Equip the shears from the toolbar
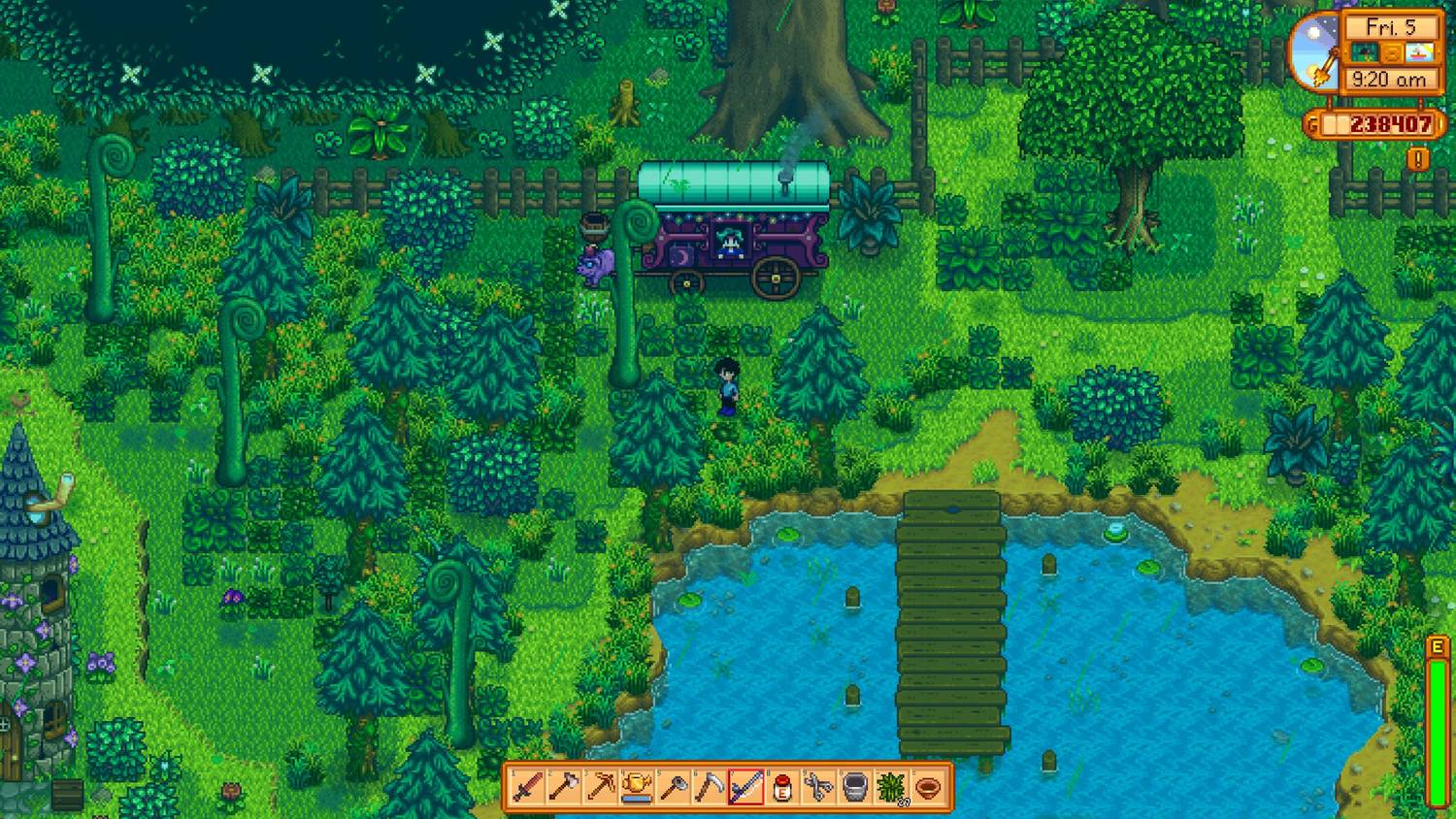This screenshot has width=1456, height=819. pos(818,787)
